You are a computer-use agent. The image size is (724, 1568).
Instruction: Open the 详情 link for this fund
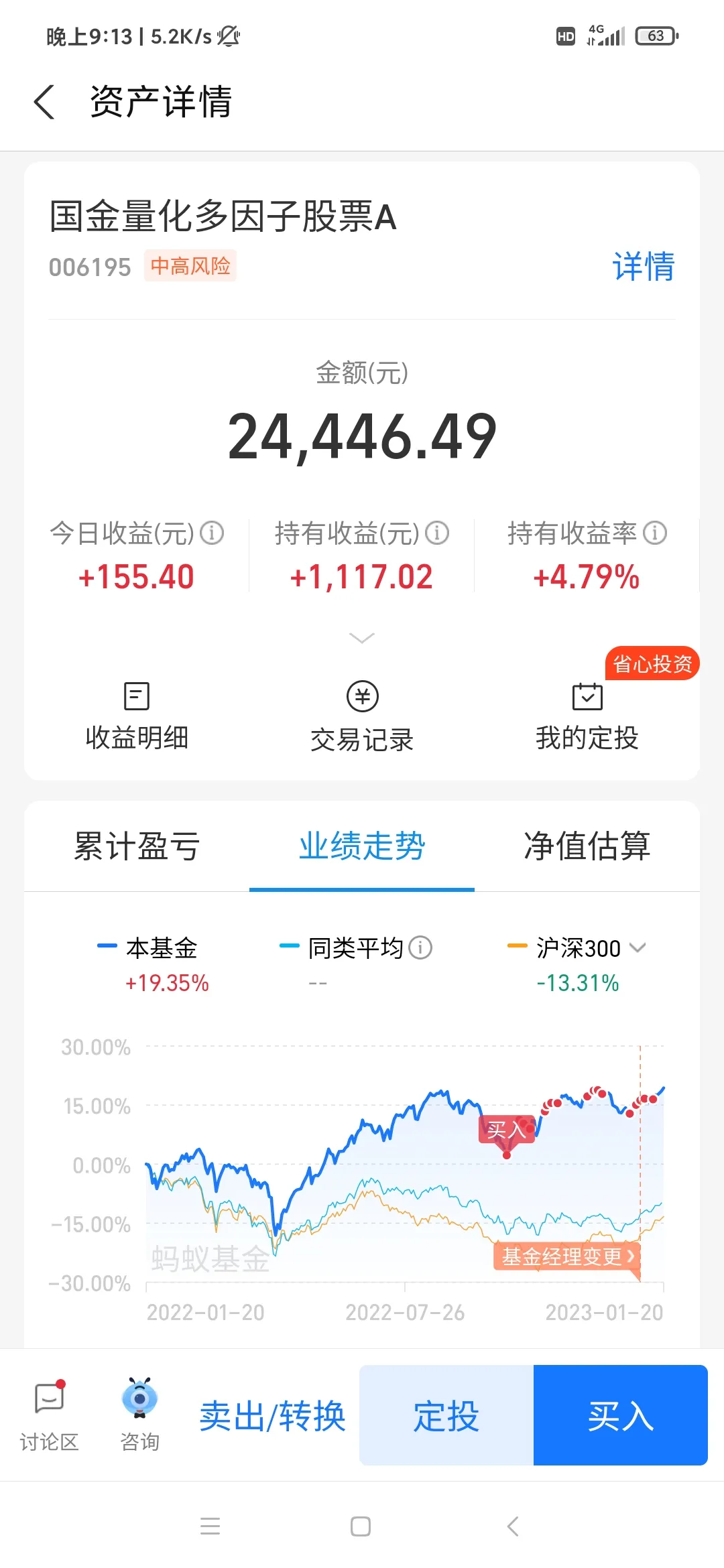point(643,267)
